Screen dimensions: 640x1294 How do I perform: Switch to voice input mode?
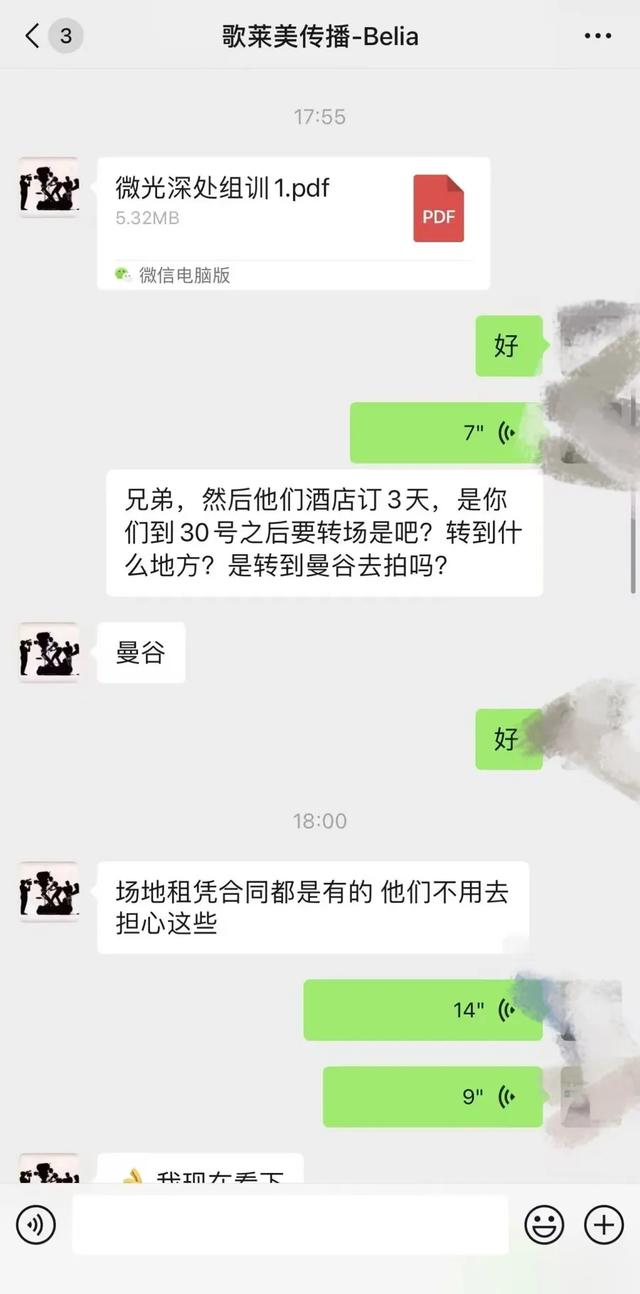(36, 1224)
